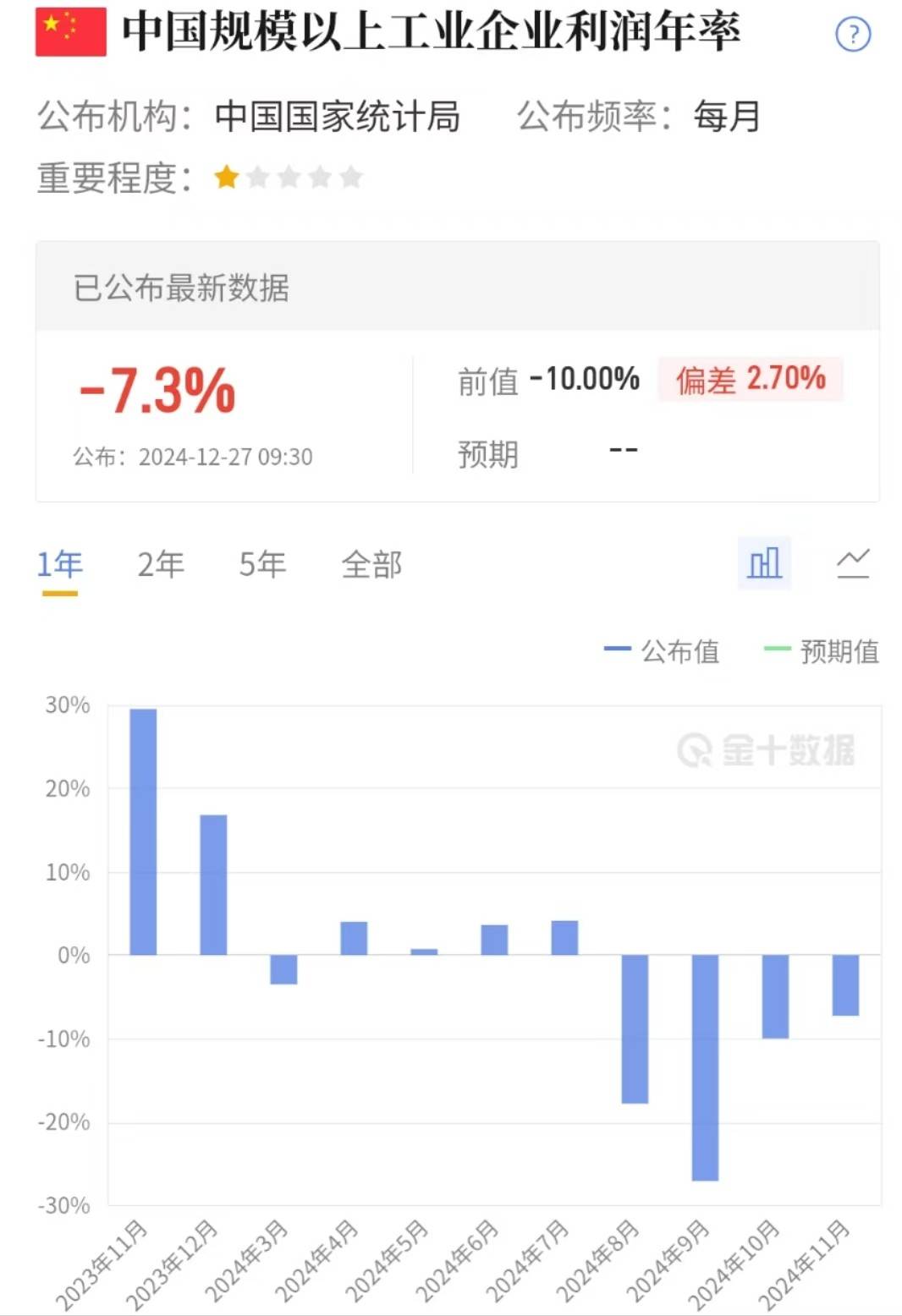Screen dimensions: 902x1316
Task: Switch to the 2年 time range tab
Action: point(160,563)
